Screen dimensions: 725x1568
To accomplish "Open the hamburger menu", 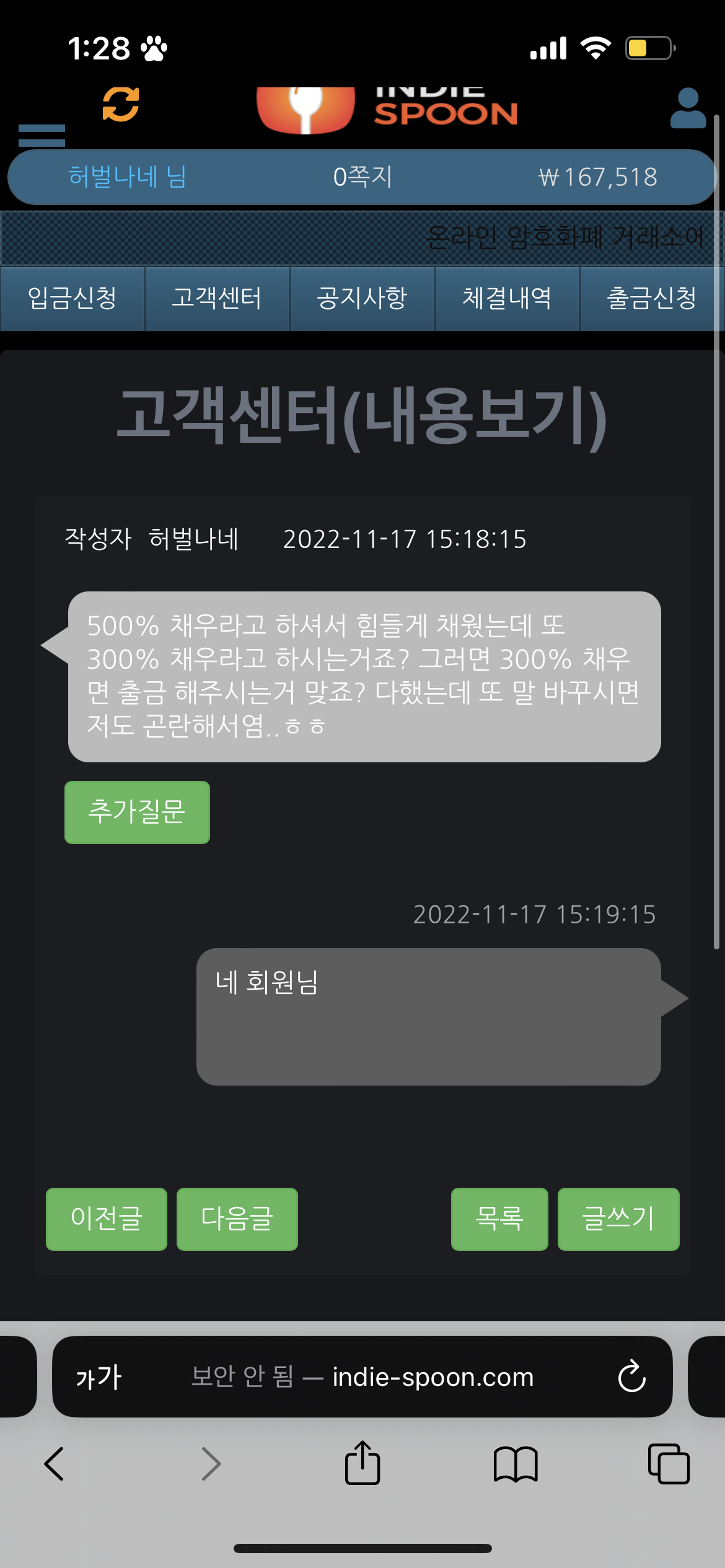I will click(42, 134).
